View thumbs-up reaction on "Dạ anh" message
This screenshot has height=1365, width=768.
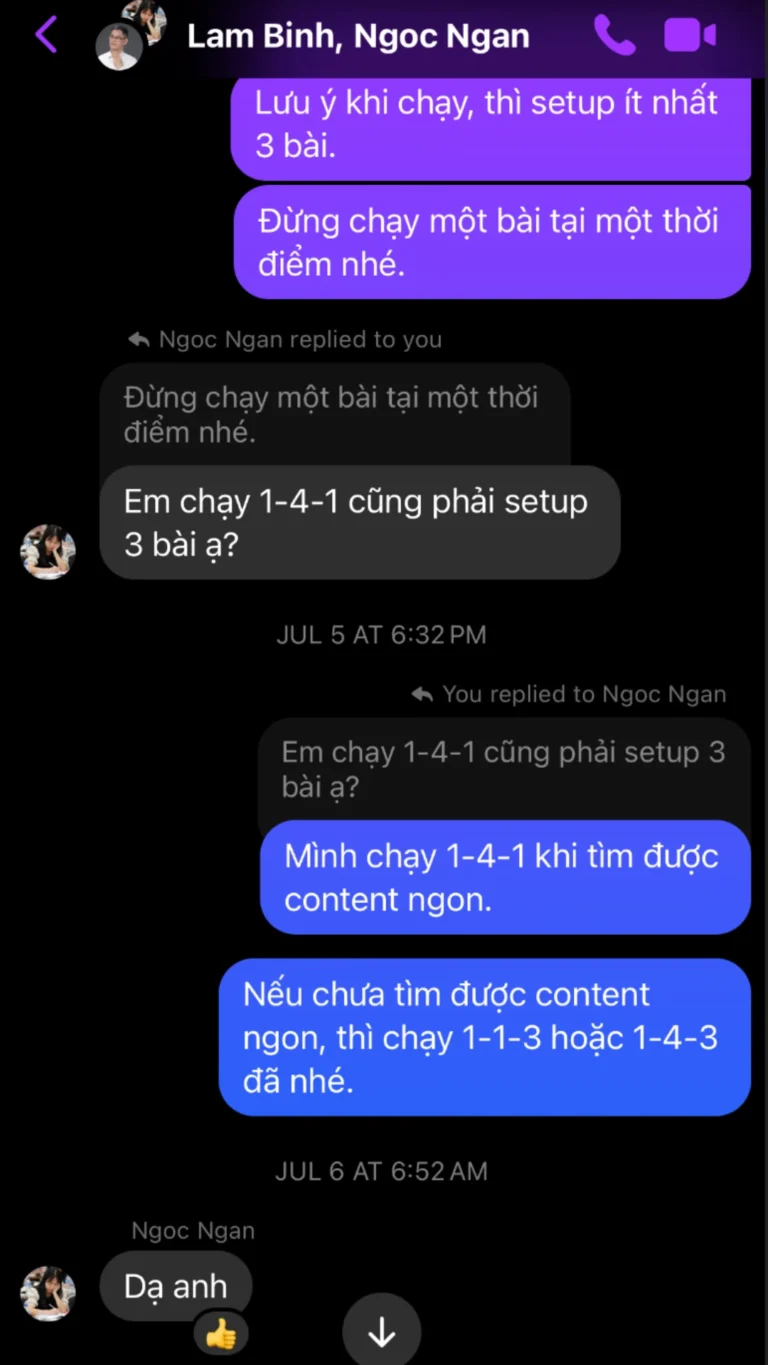coord(220,1333)
